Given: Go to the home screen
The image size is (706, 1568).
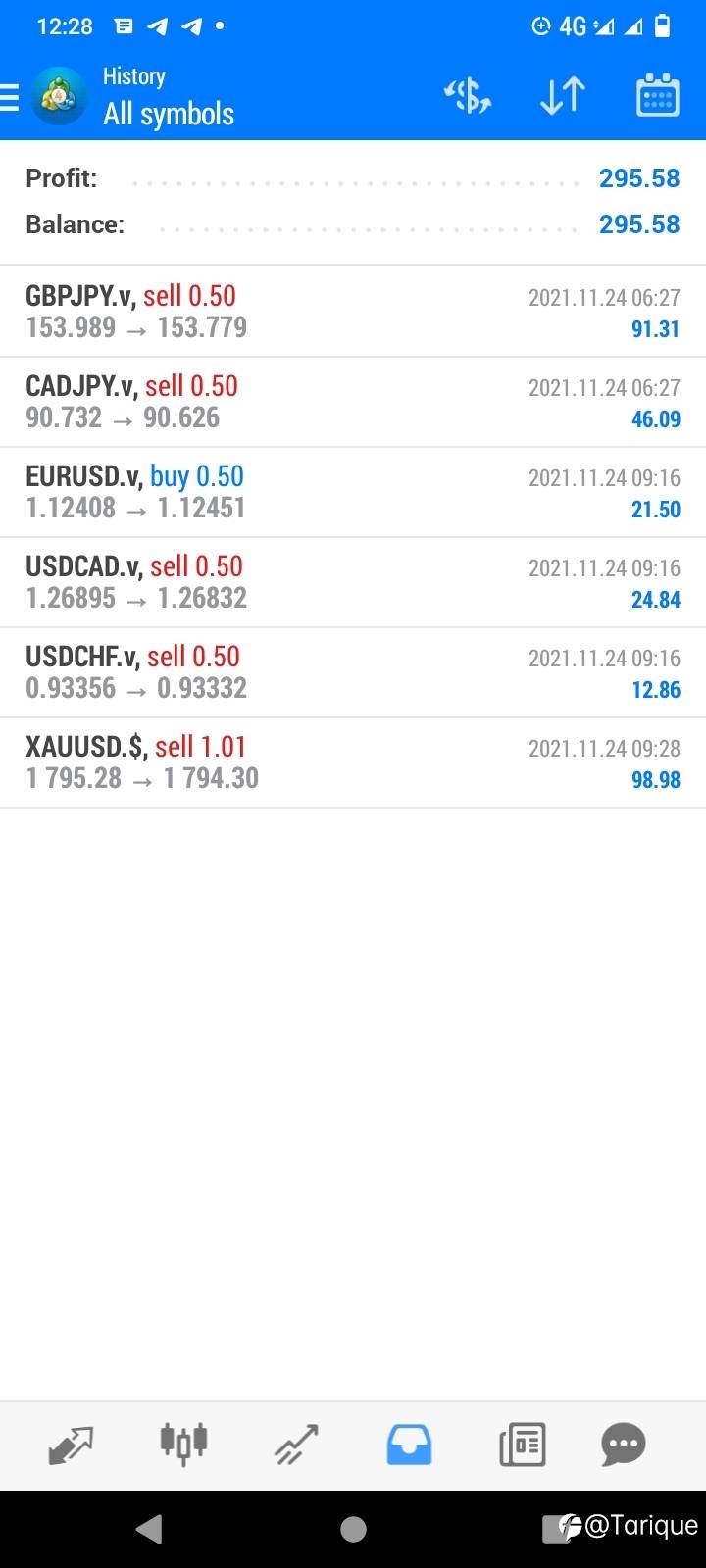Looking at the screenshot, I should pos(353,1529).
